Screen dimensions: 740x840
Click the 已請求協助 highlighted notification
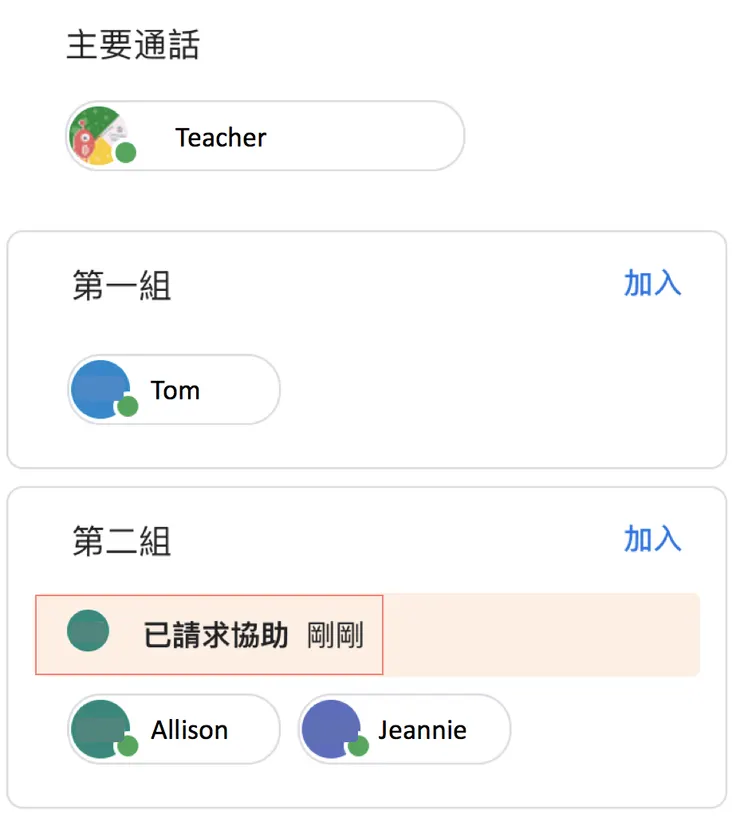point(208,631)
